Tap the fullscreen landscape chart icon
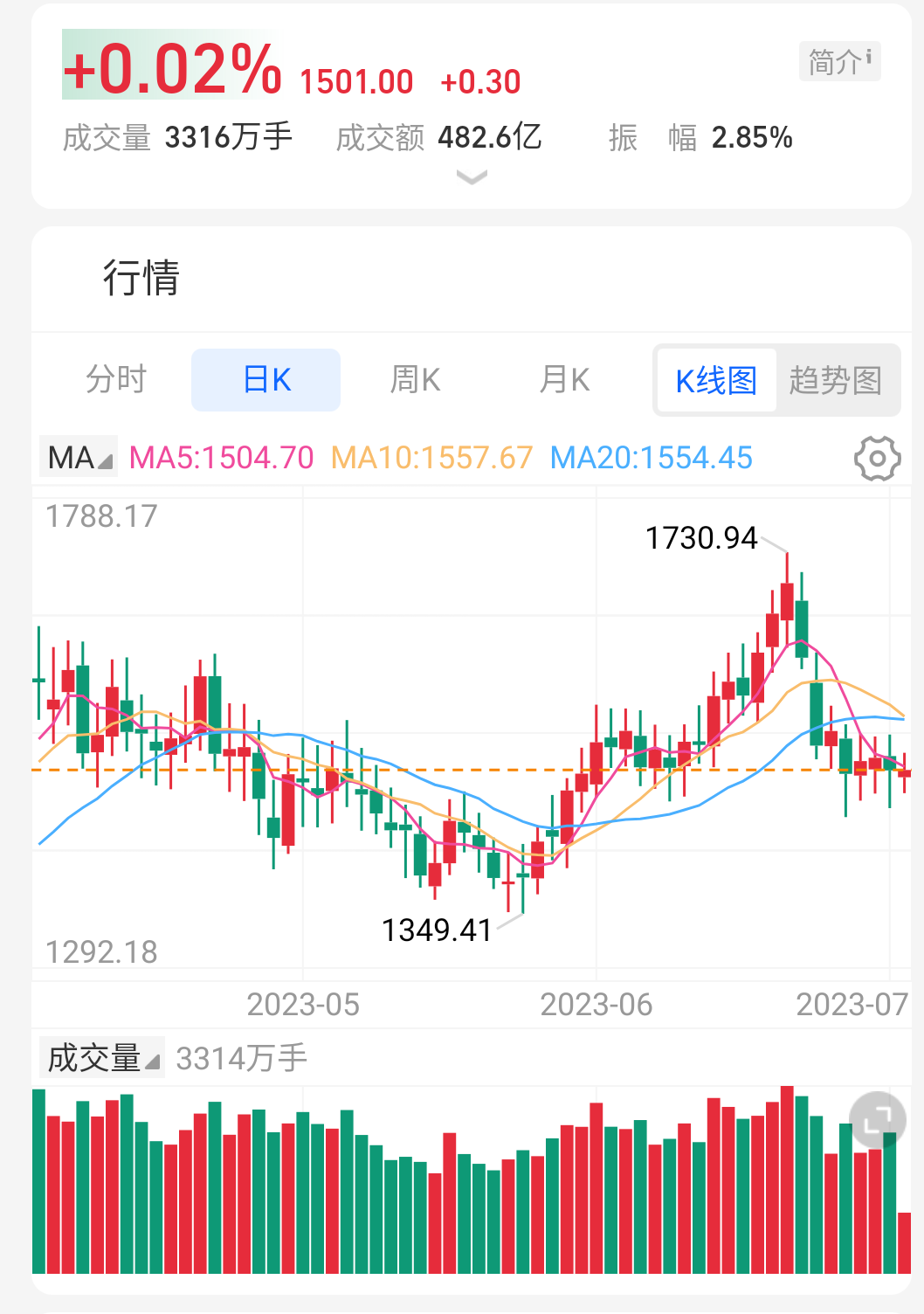Screen dimensions: 924x1314 [877, 1120]
